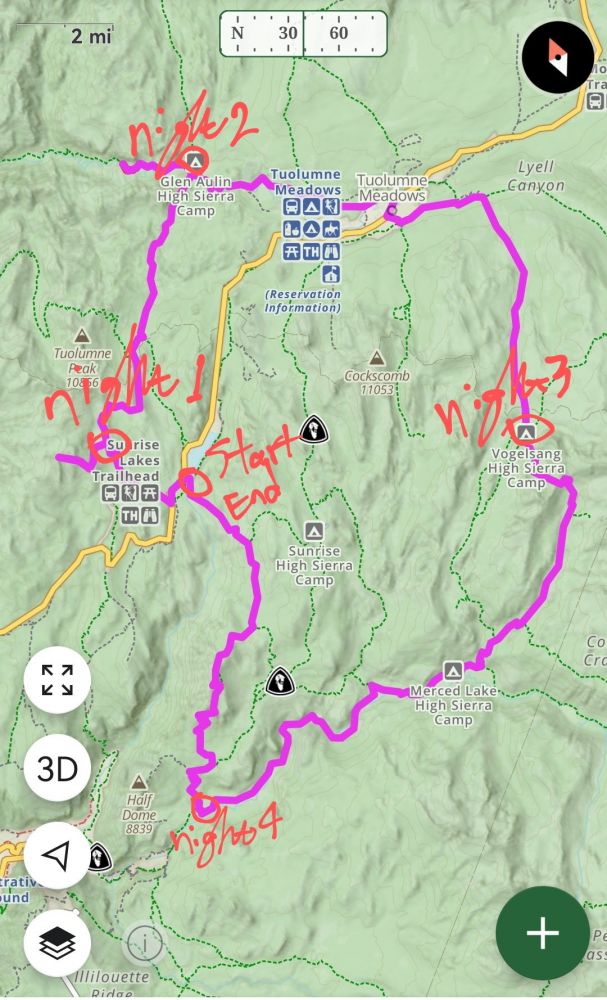Viewport: 607px width, 1000px height.
Task: Tap the green plus button to create
Action: (x=543, y=934)
